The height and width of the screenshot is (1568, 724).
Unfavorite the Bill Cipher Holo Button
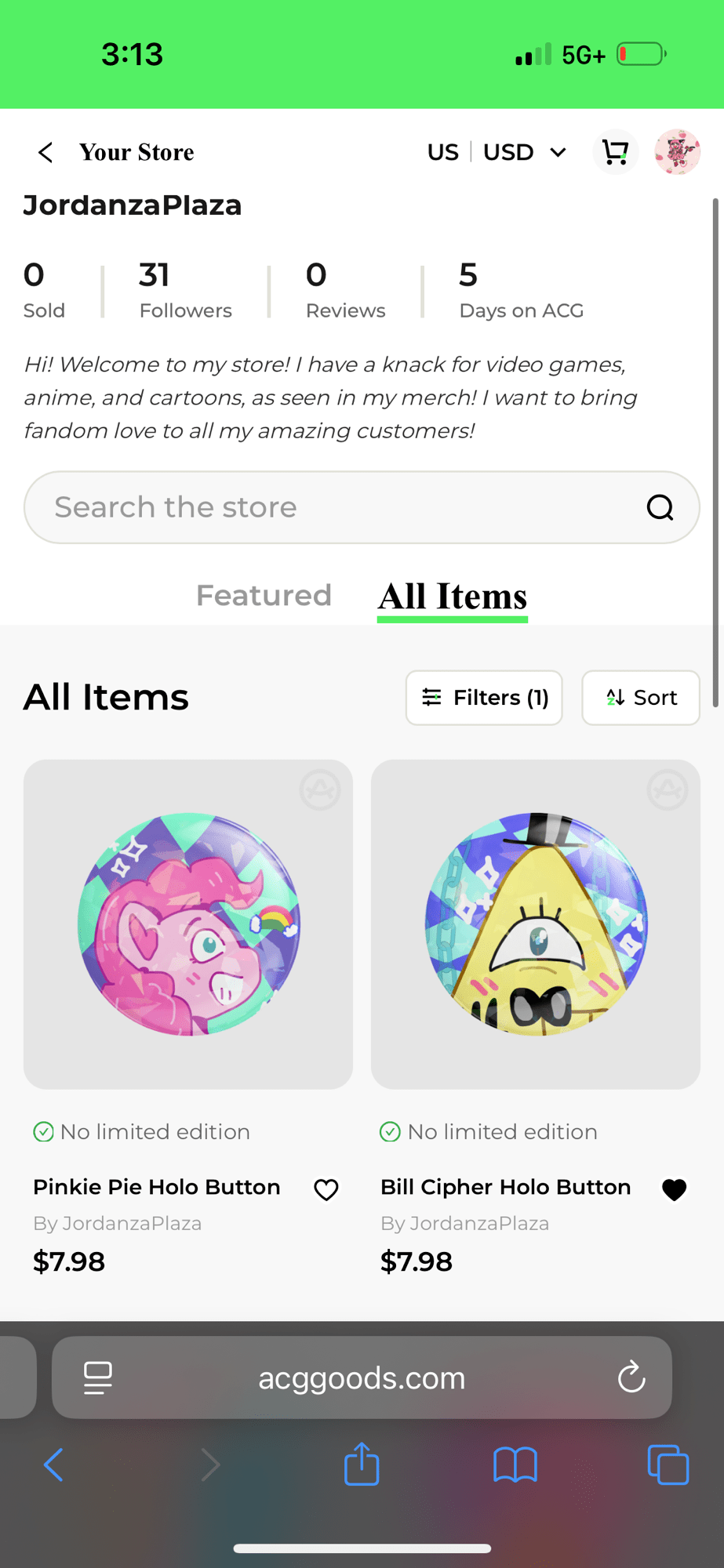click(x=673, y=1189)
